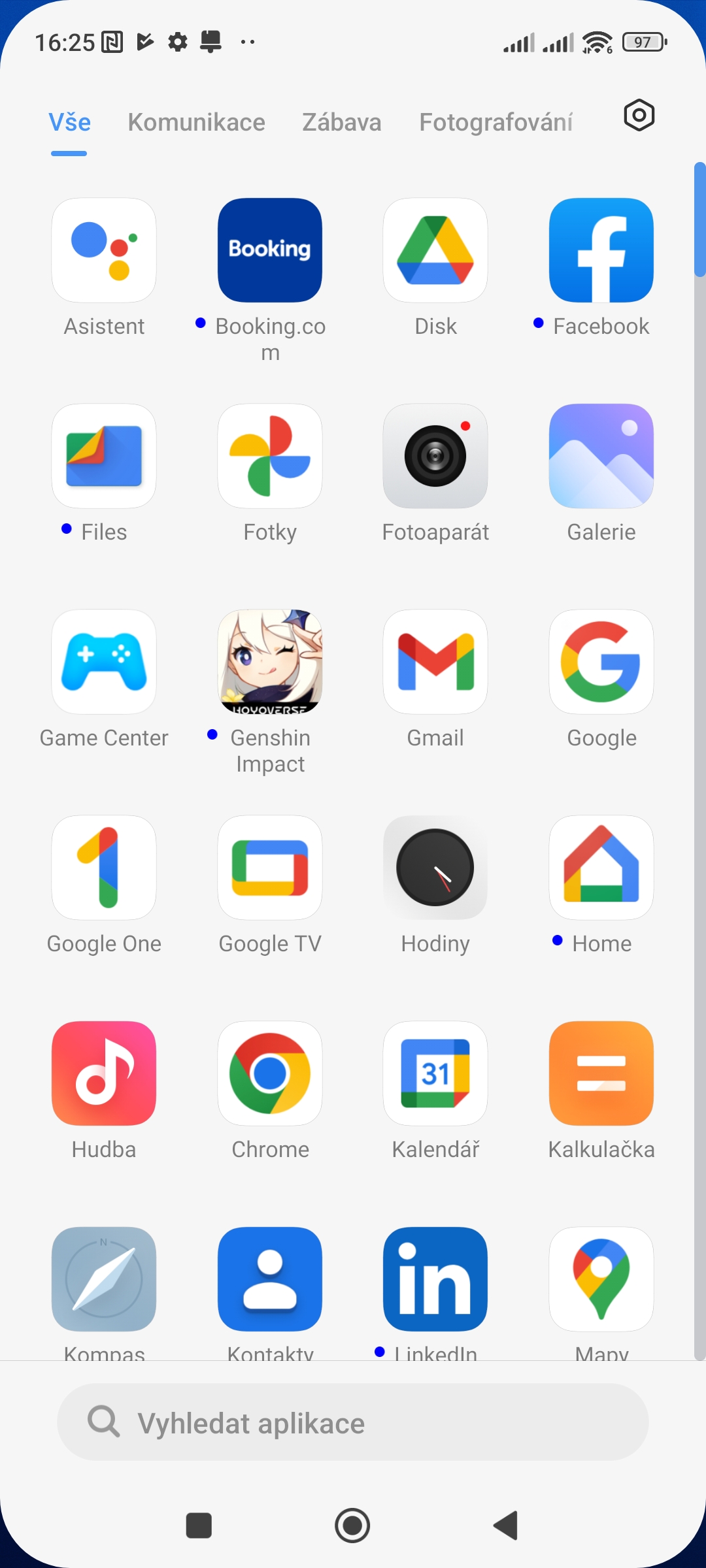Open Chrome browser
This screenshot has height=1568, width=706.
270,1073
